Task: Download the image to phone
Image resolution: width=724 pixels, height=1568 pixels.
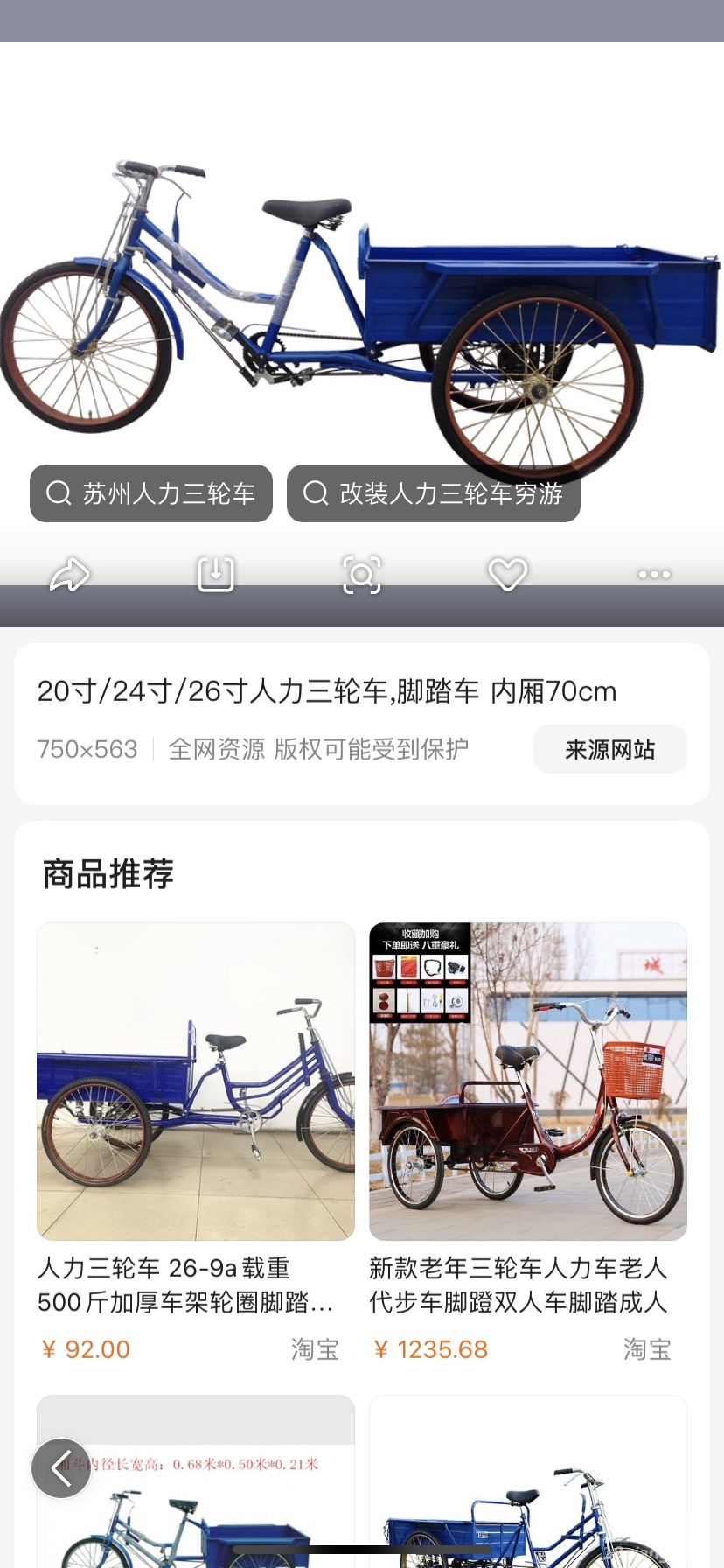Action: pos(216,575)
